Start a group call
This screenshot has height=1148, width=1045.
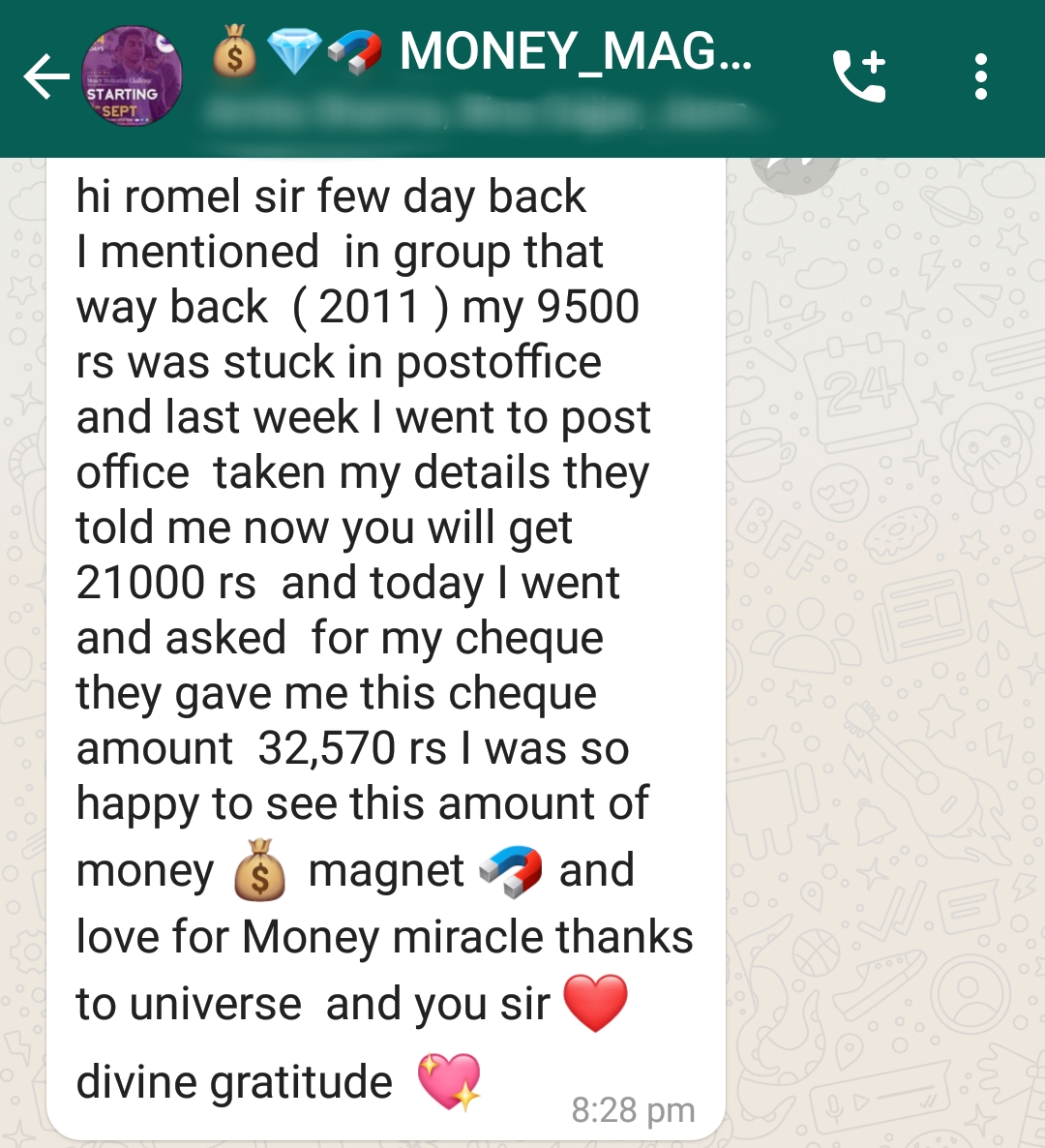859,76
